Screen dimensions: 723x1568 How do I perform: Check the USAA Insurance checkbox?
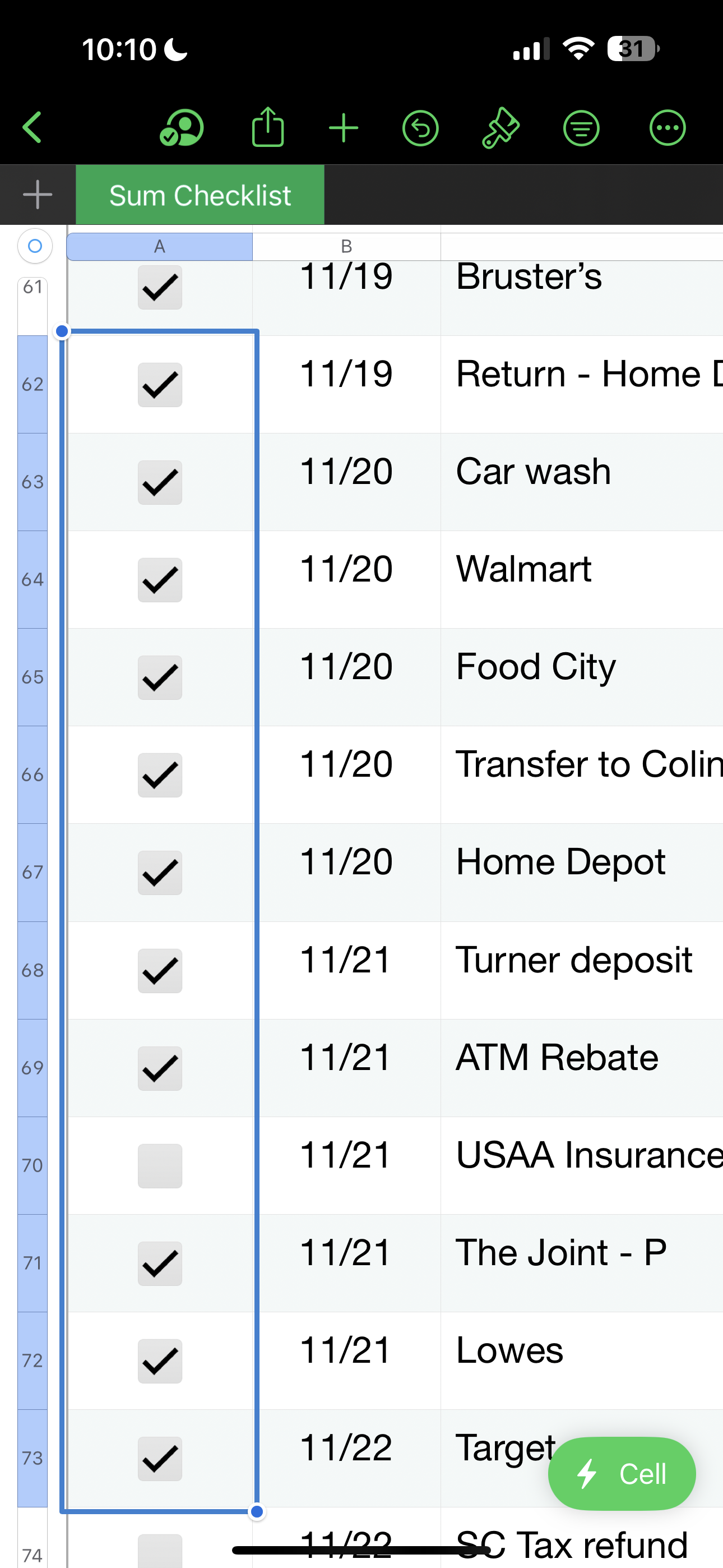pyautogui.click(x=160, y=1166)
